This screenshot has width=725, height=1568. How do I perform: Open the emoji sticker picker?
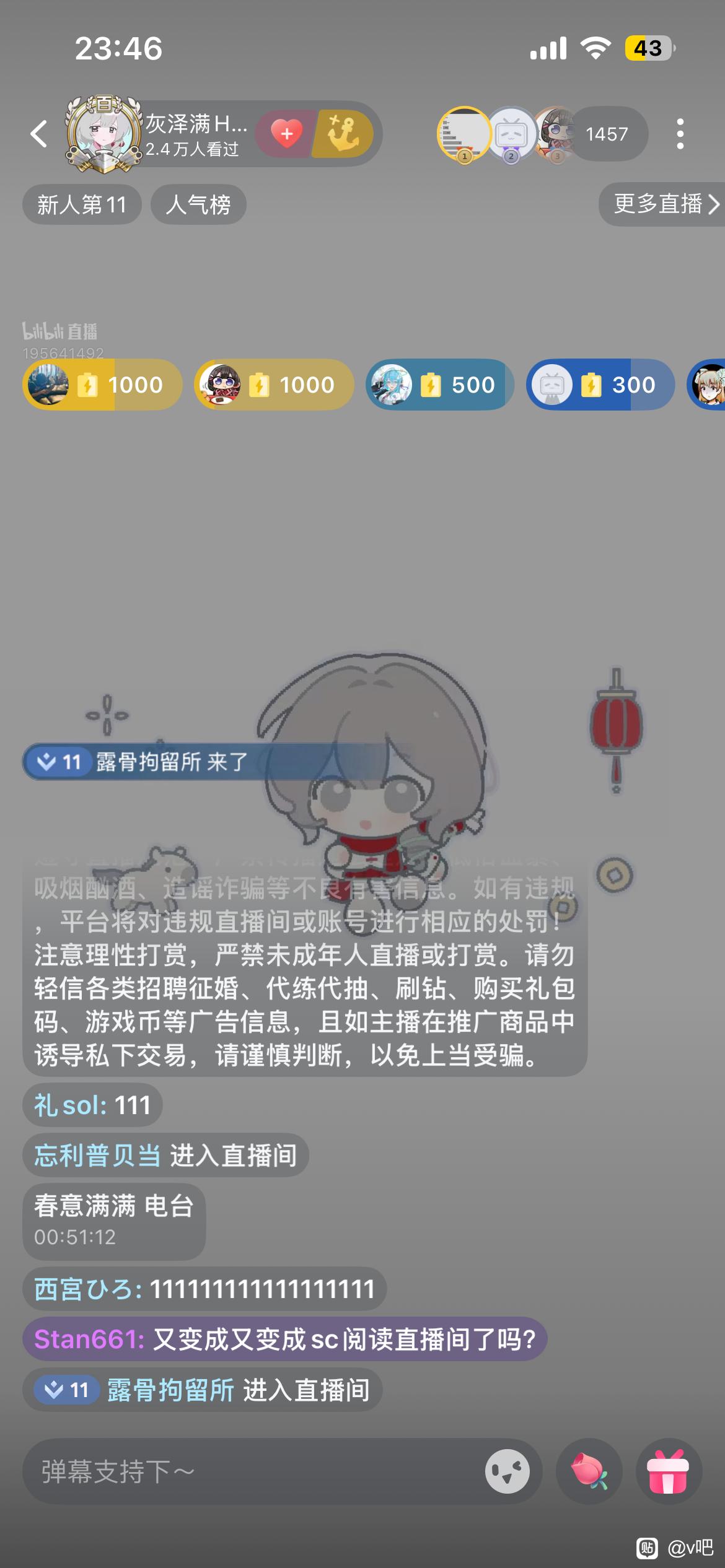pyautogui.click(x=507, y=1471)
